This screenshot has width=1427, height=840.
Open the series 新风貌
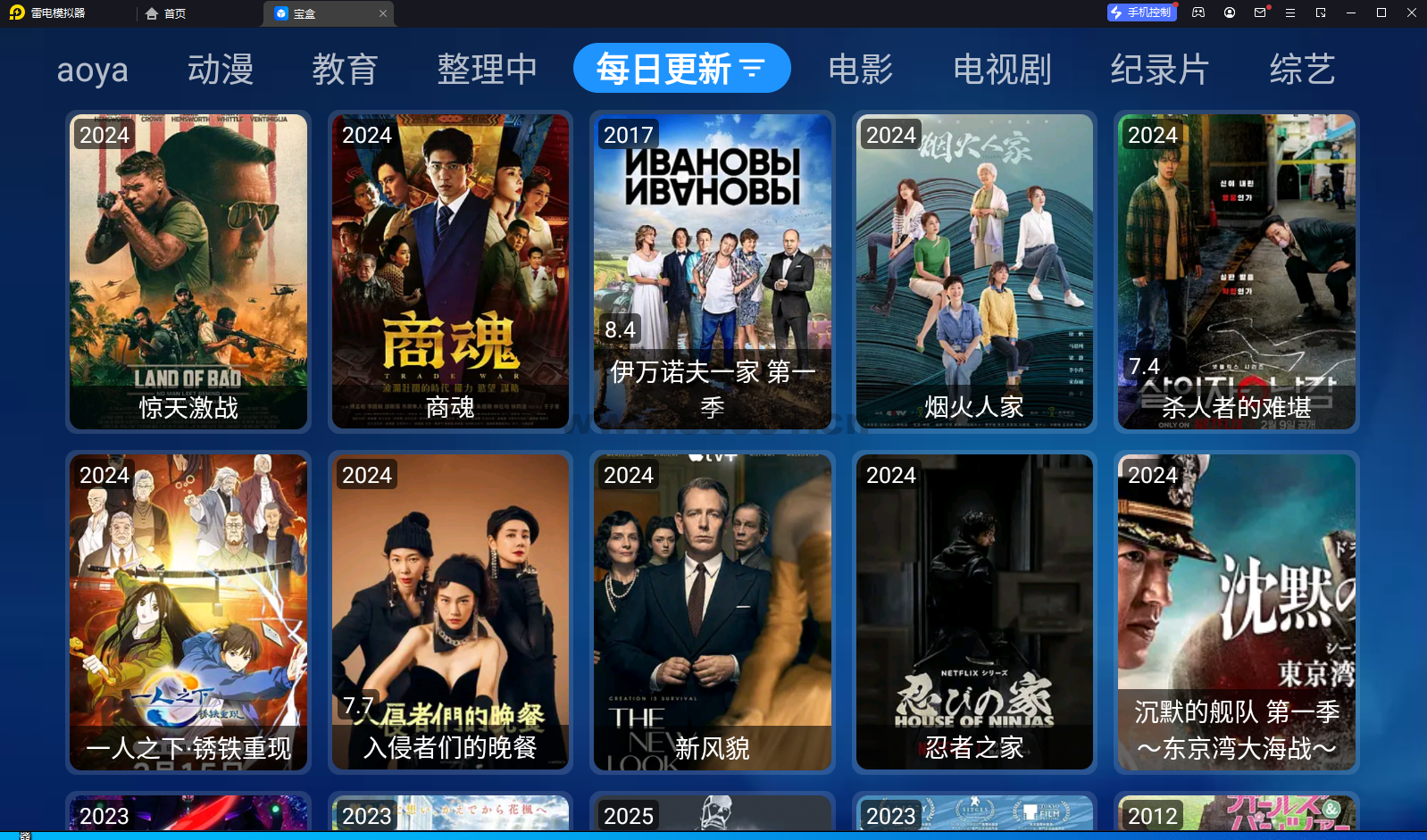(713, 612)
